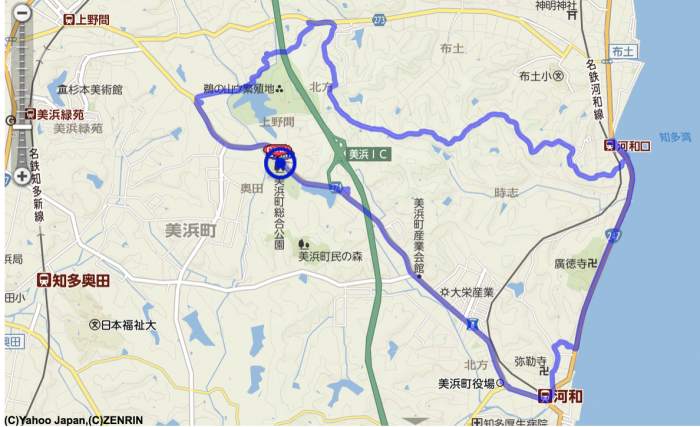Viewport: 700px width, 427px height.
Task: Zoom out with the minus button
Action: pos(21,13)
